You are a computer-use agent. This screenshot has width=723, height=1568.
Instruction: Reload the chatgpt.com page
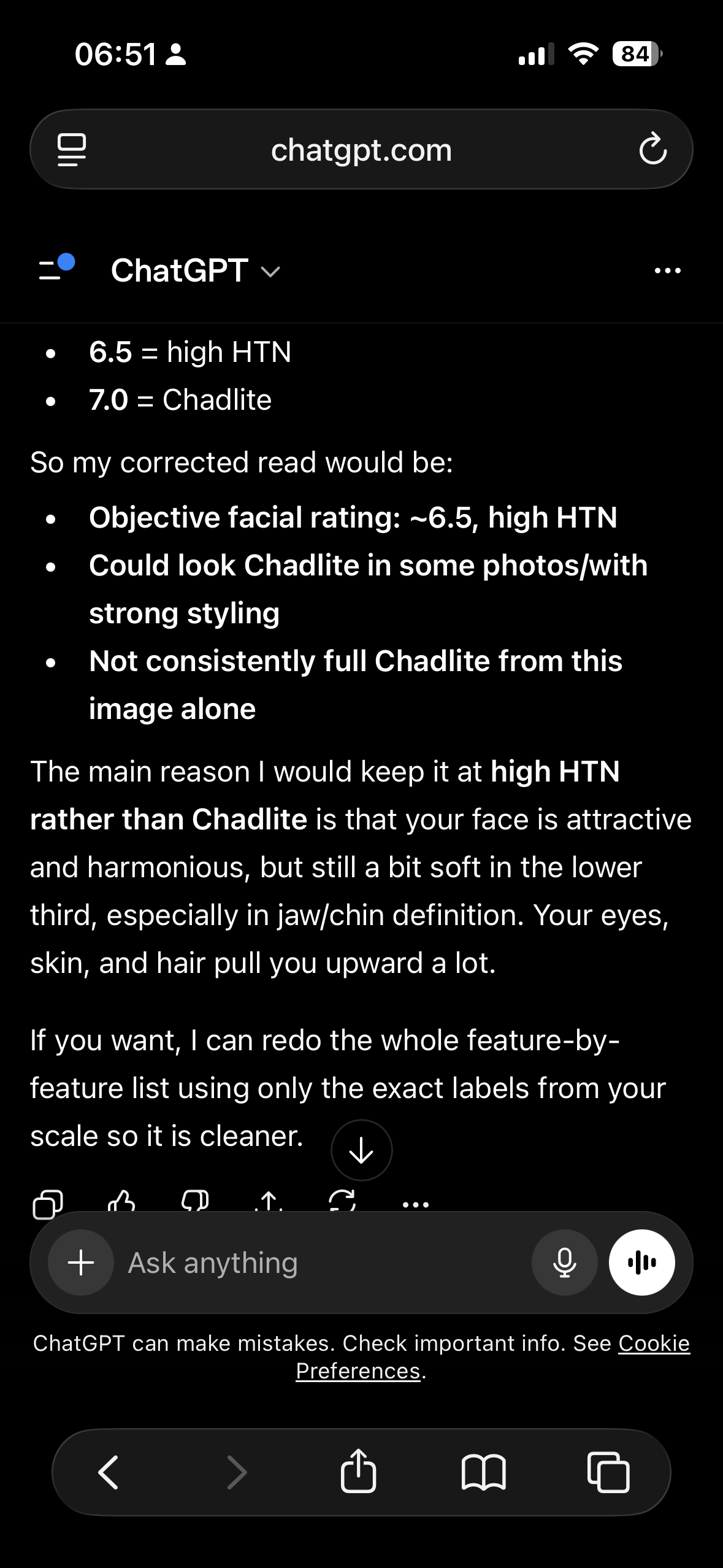point(652,149)
